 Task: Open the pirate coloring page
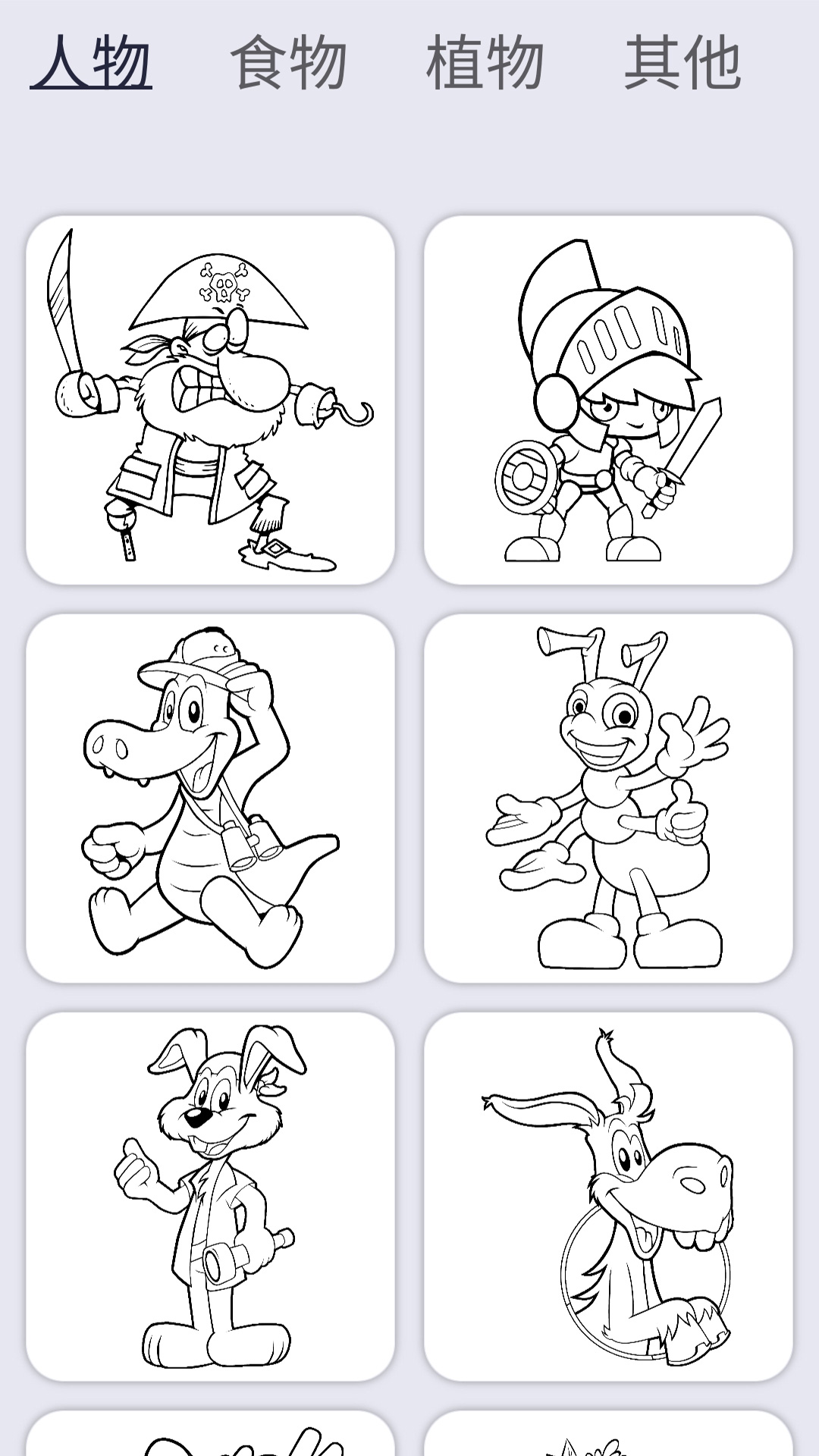[x=210, y=400]
